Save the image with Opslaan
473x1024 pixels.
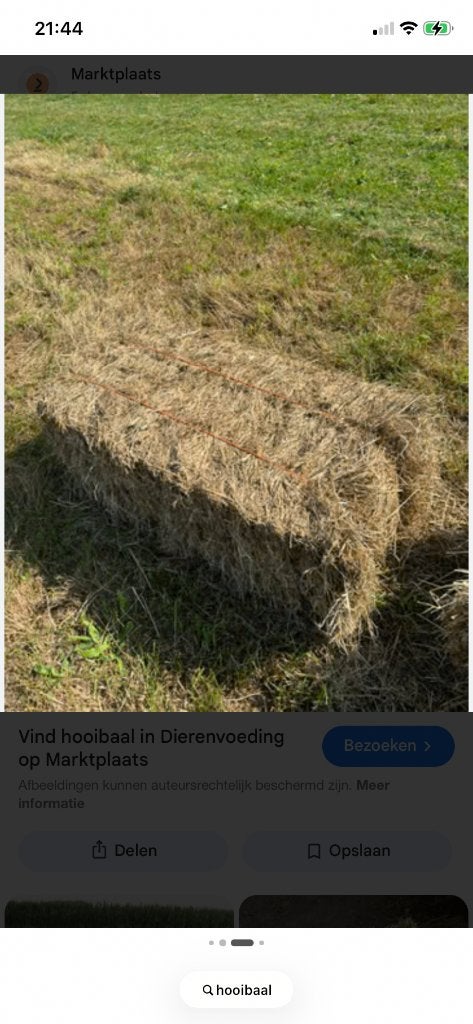[x=348, y=850]
